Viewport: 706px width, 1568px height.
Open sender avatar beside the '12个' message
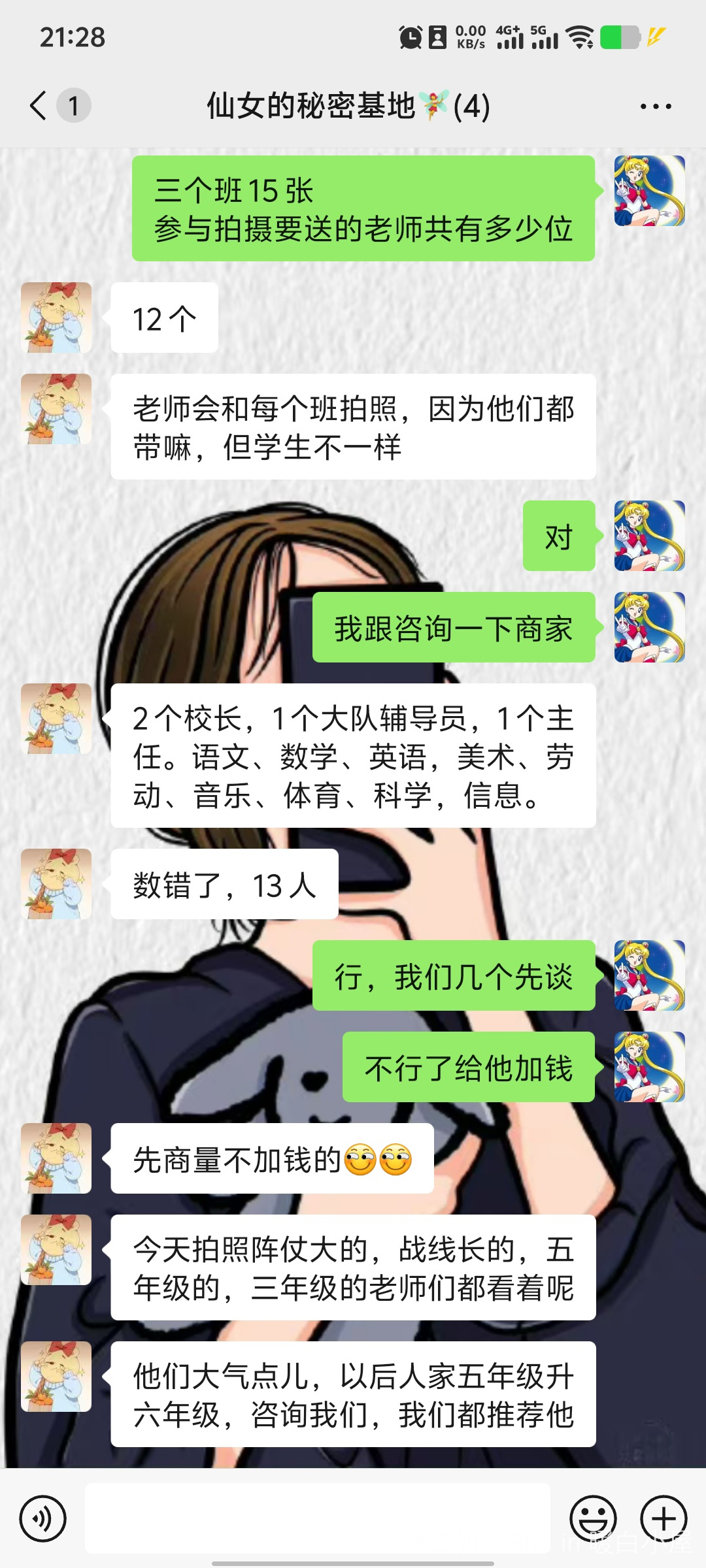(56, 318)
